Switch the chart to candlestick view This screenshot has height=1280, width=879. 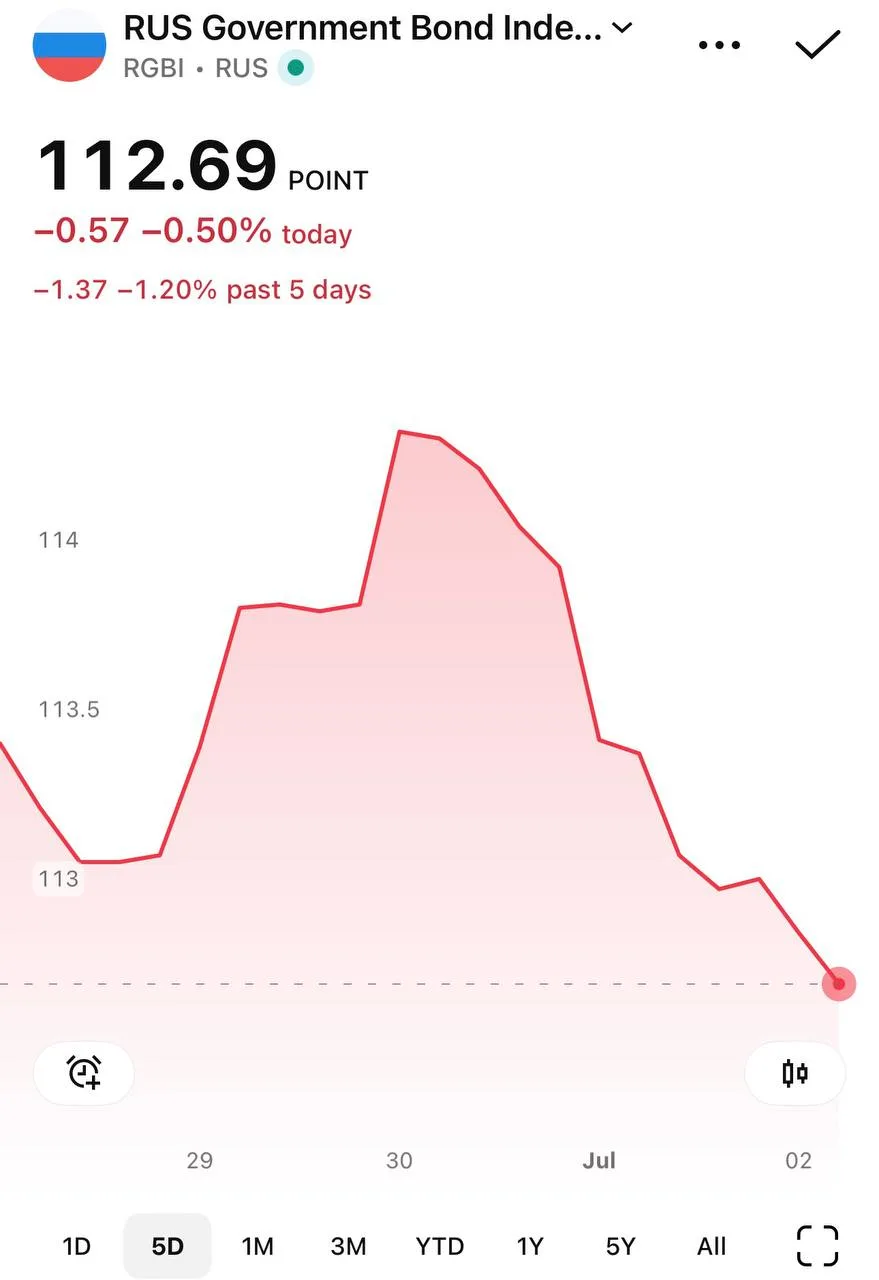pyautogui.click(x=795, y=1074)
